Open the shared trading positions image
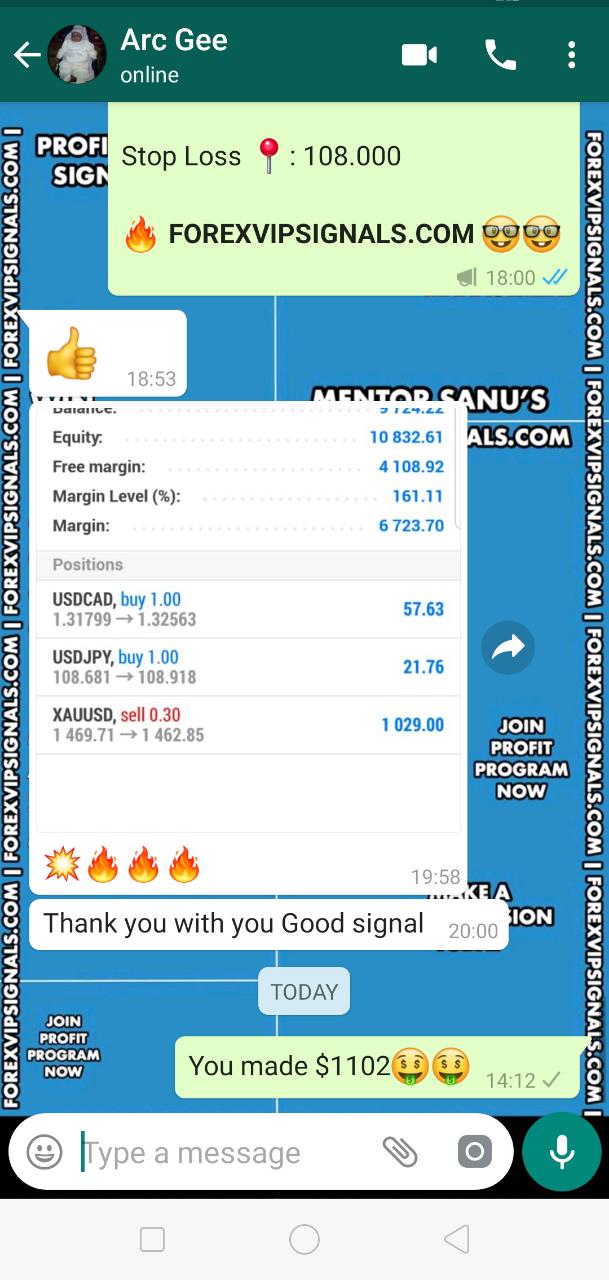 pos(249,618)
